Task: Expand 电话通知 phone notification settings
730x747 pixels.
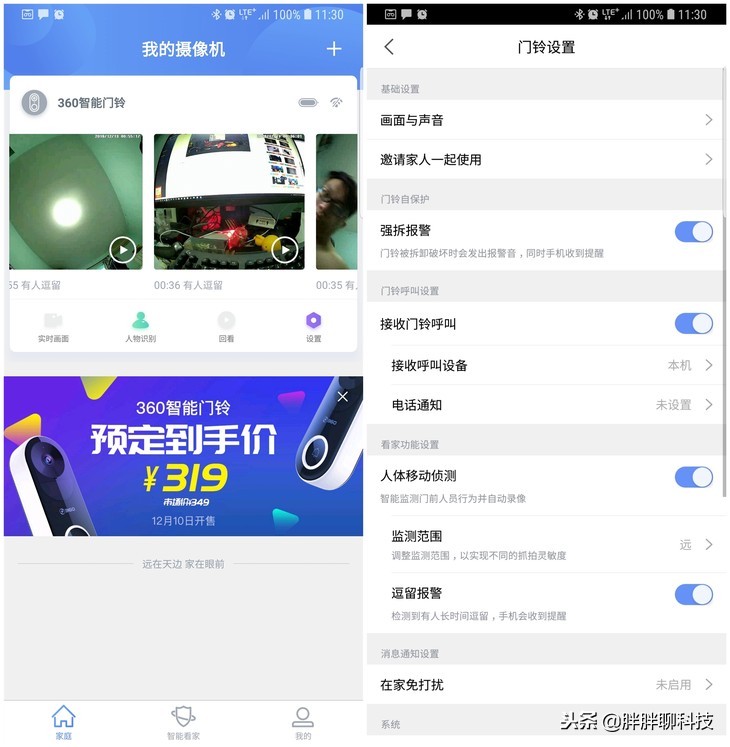Action: tap(545, 405)
